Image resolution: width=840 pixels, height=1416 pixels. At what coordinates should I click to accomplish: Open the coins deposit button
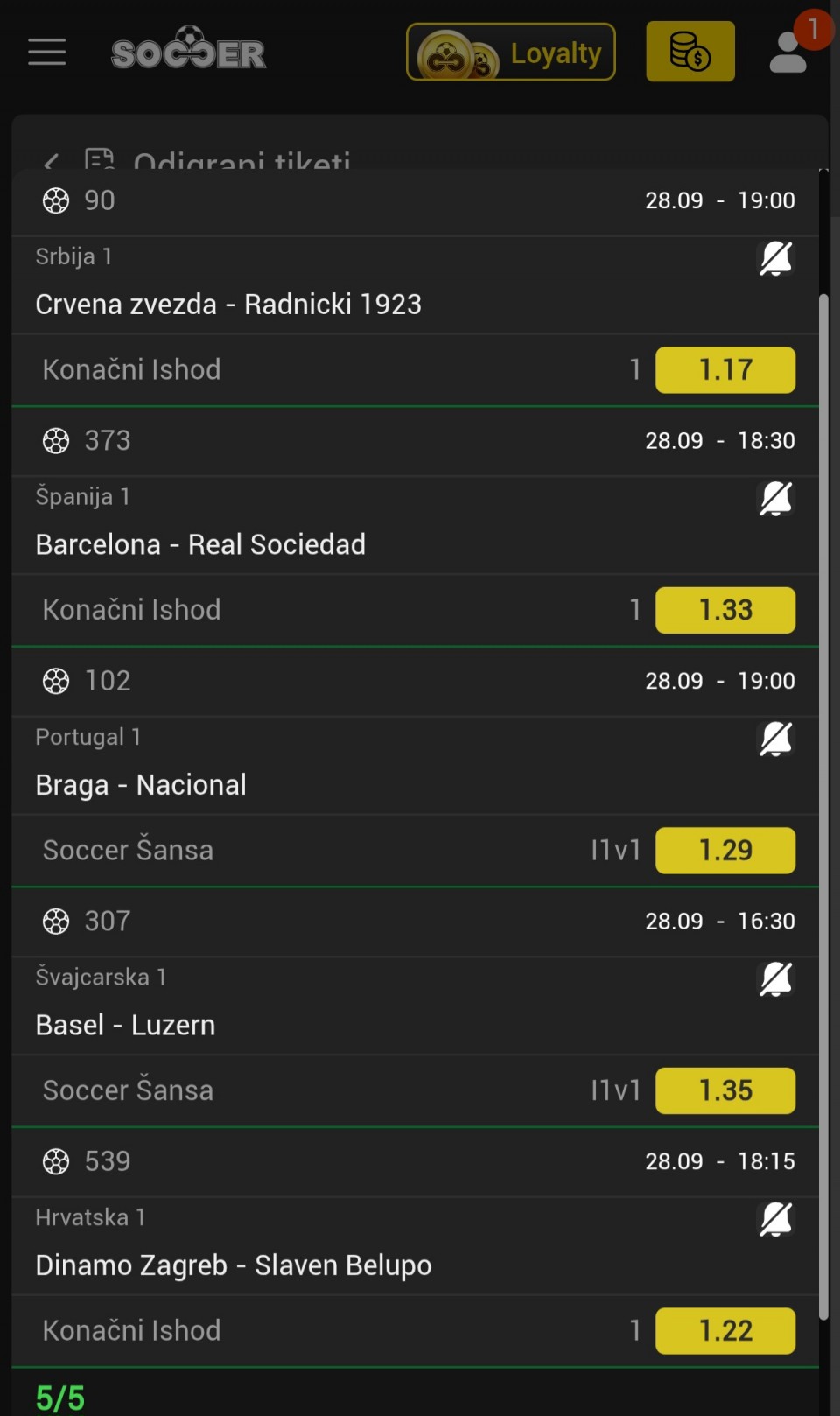tap(689, 52)
